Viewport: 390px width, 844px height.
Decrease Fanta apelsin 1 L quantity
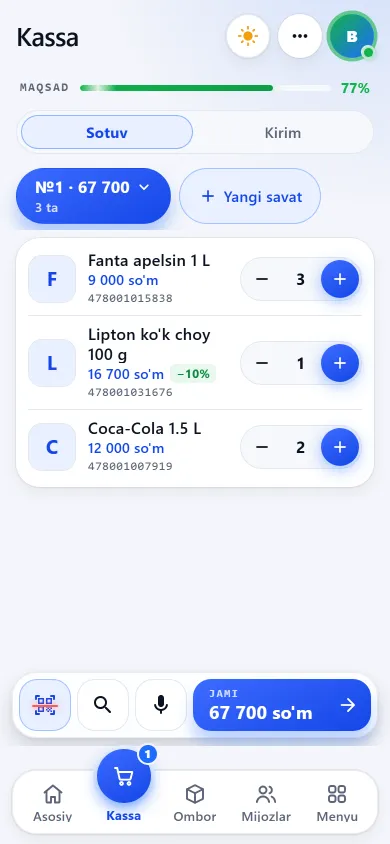(x=262, y=279)
